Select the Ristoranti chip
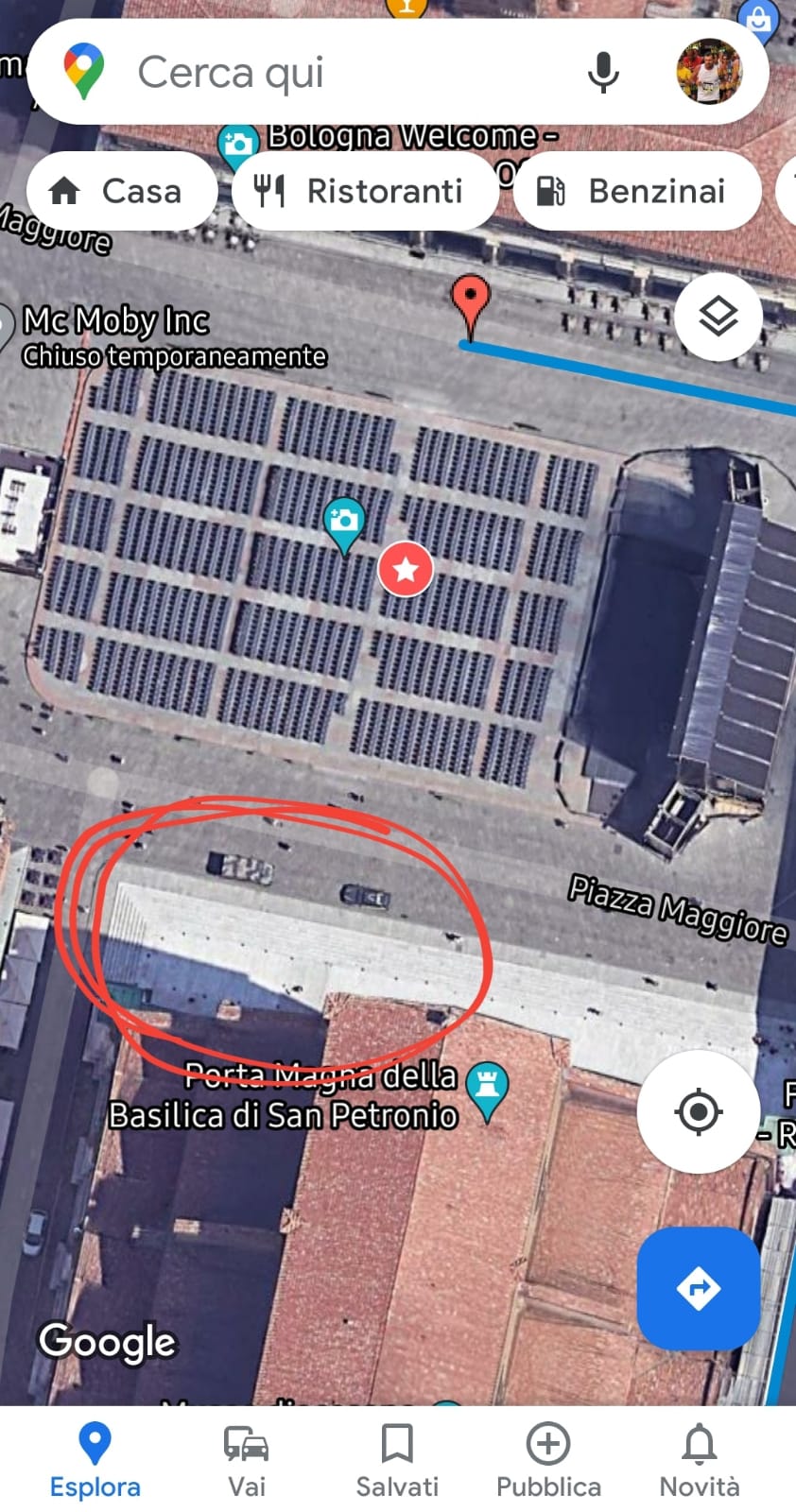 (x=365, y=191)
